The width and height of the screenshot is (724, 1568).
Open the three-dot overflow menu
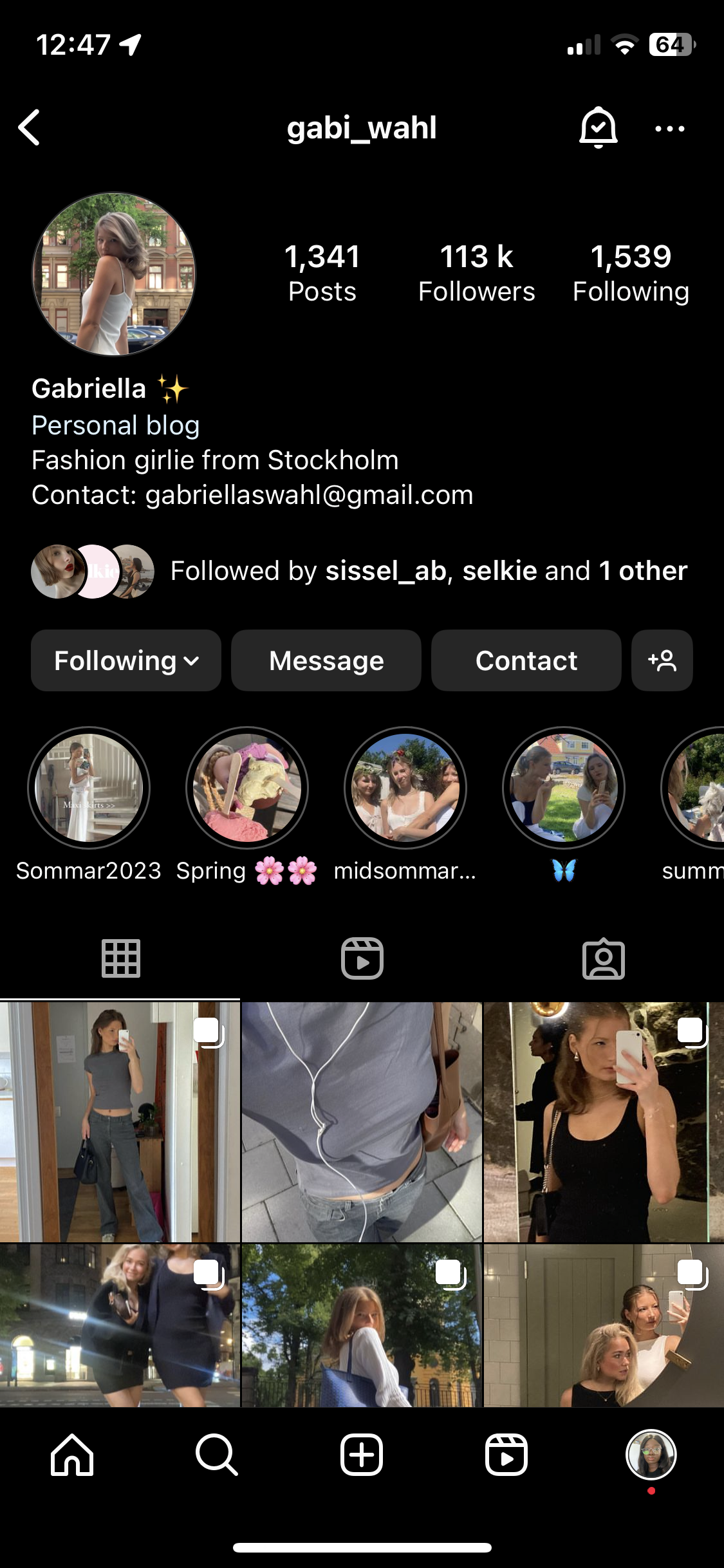click(x=669, y=129)
